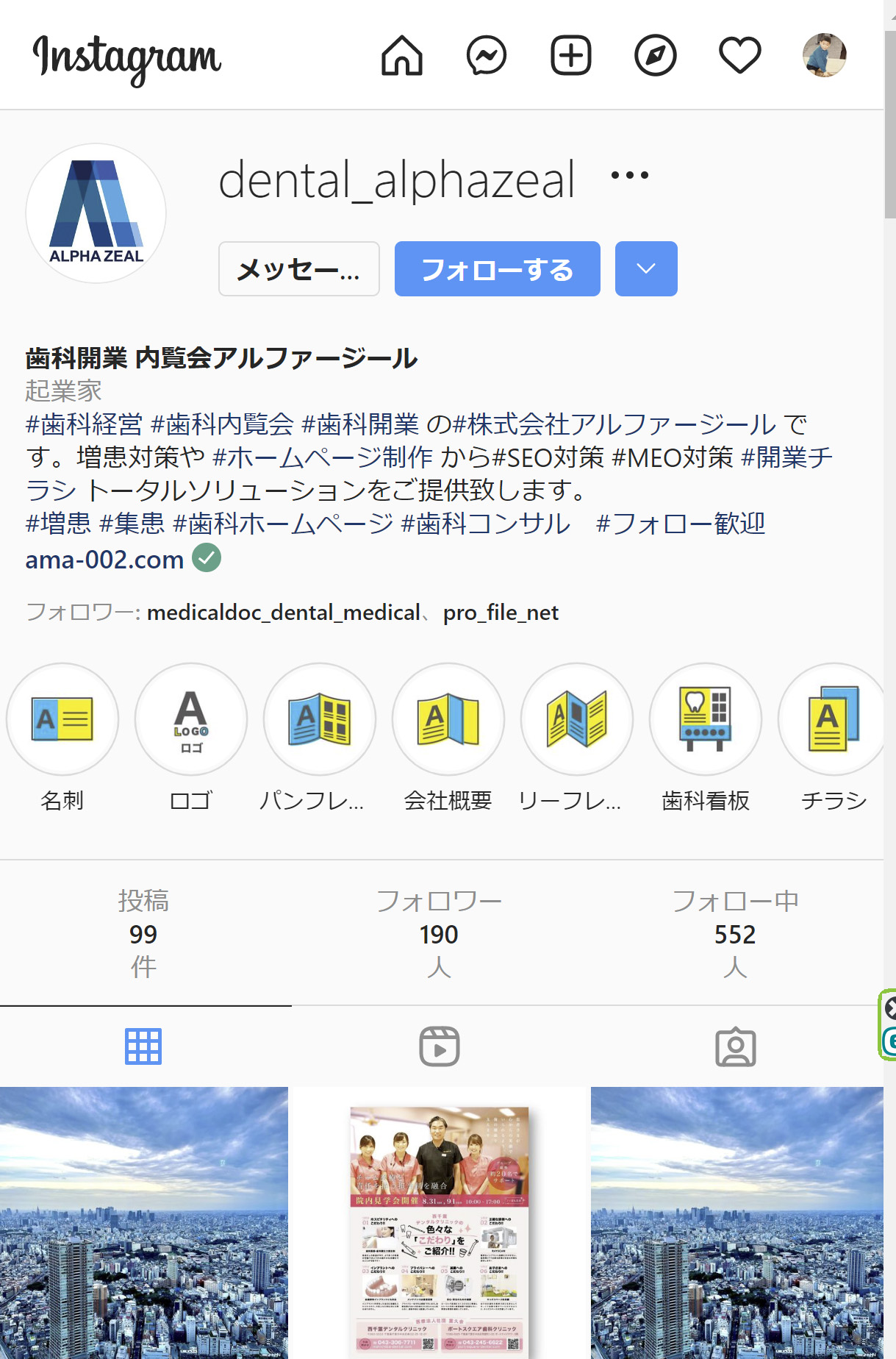The image size is (896, 1359).
Task: Show the フォロワー 190 list
Action: pos(439,933)
